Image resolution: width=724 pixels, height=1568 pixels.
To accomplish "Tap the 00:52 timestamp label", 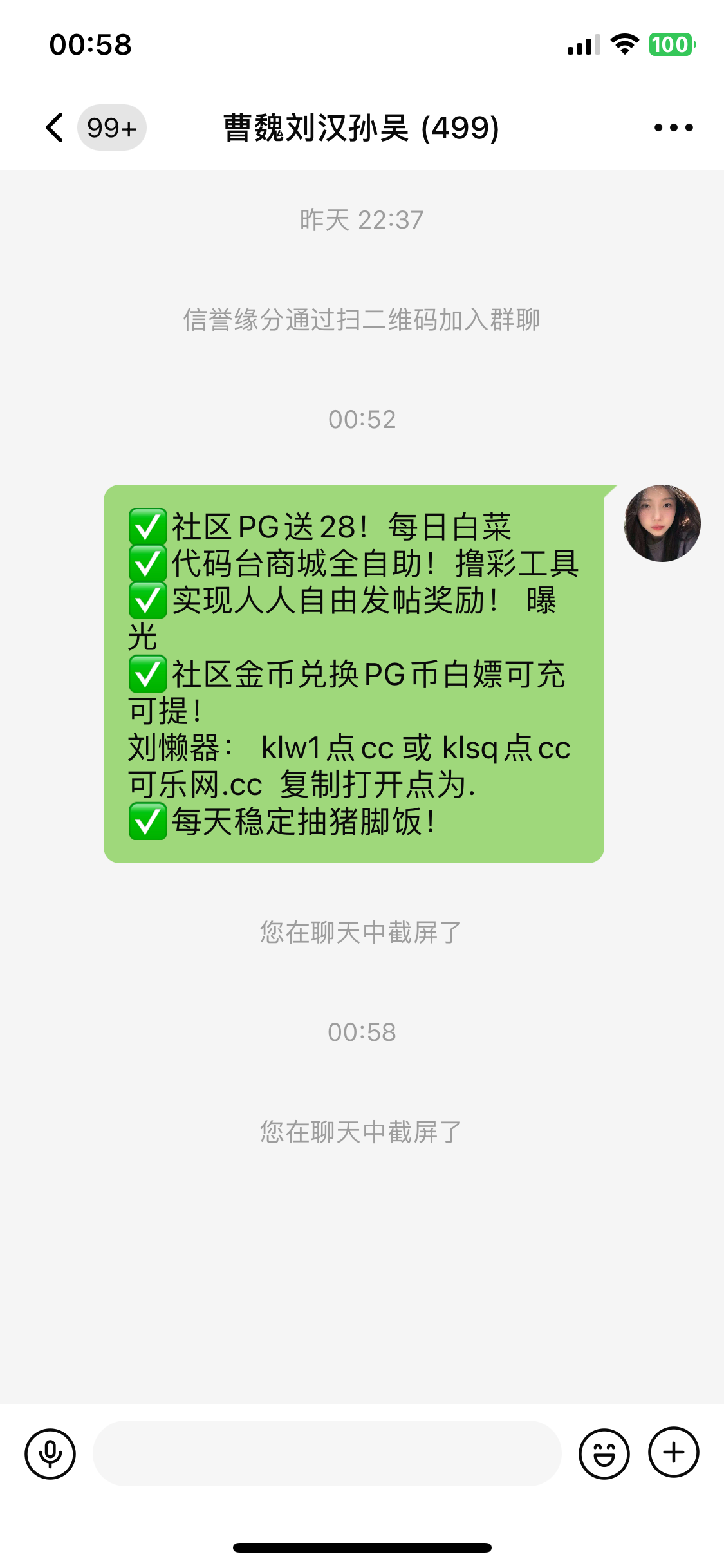I will coord(362,419).
